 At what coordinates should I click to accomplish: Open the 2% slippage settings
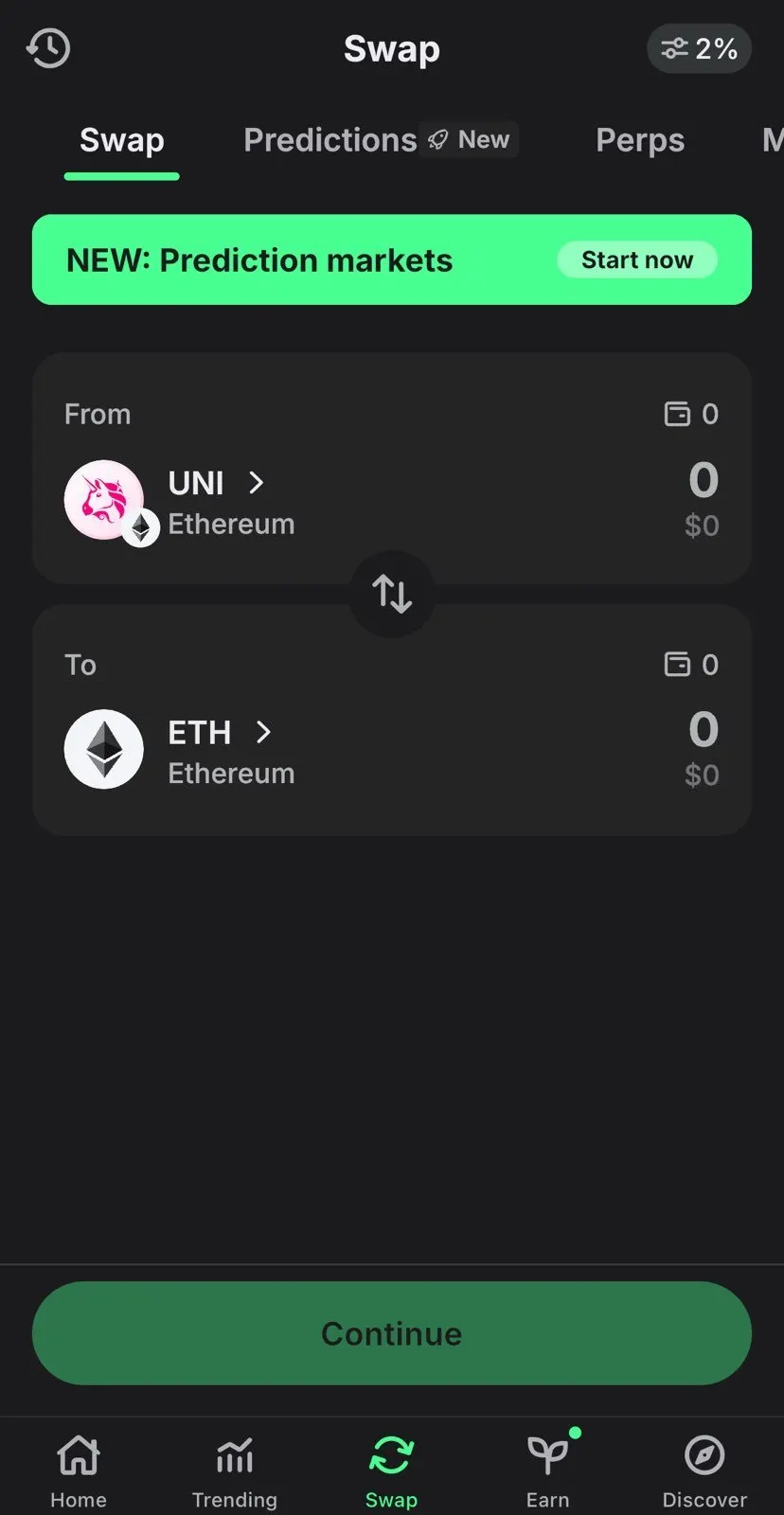pyautogui.click(x=699, y=48)
